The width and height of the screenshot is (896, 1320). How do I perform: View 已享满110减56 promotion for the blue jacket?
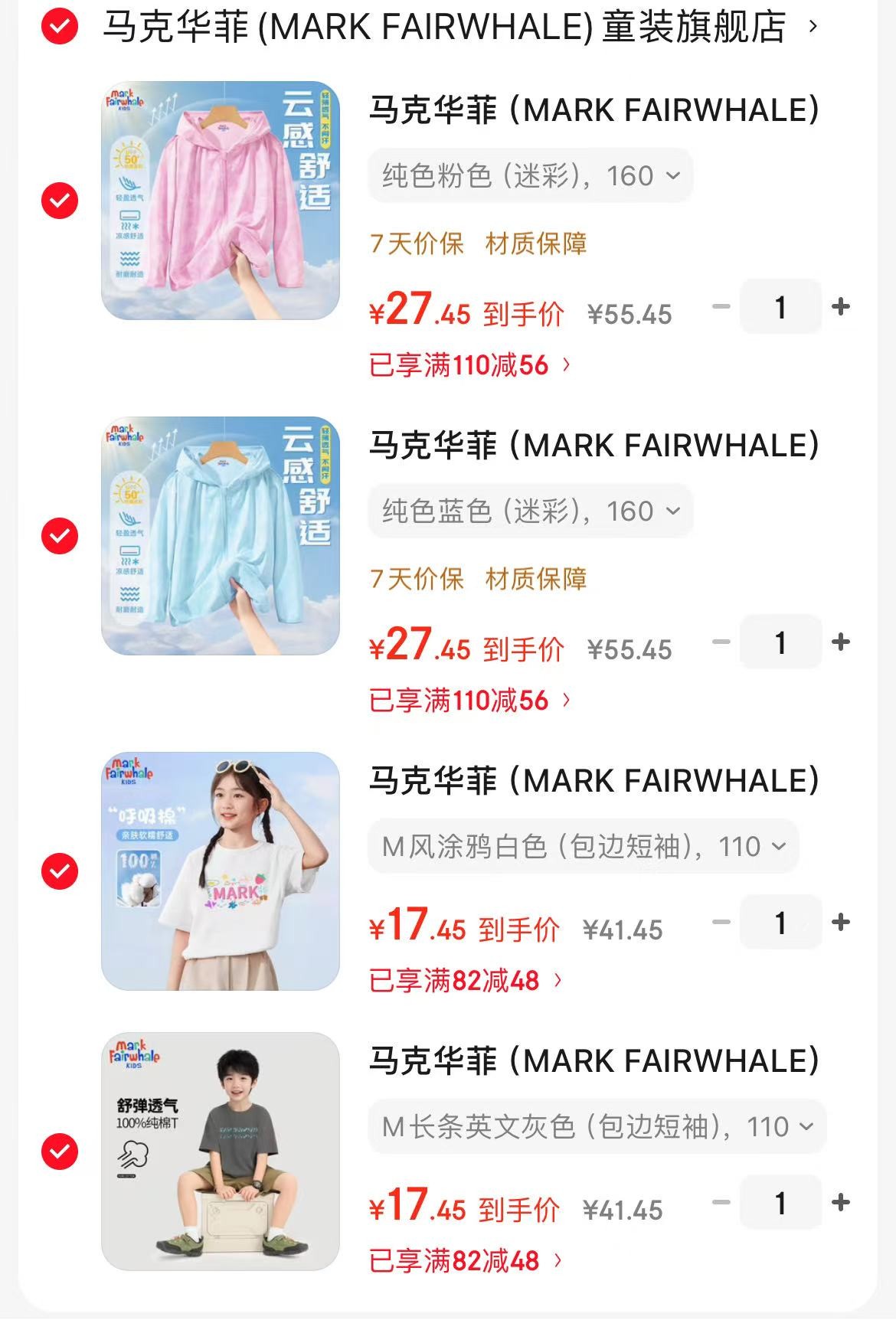[469, 701]
